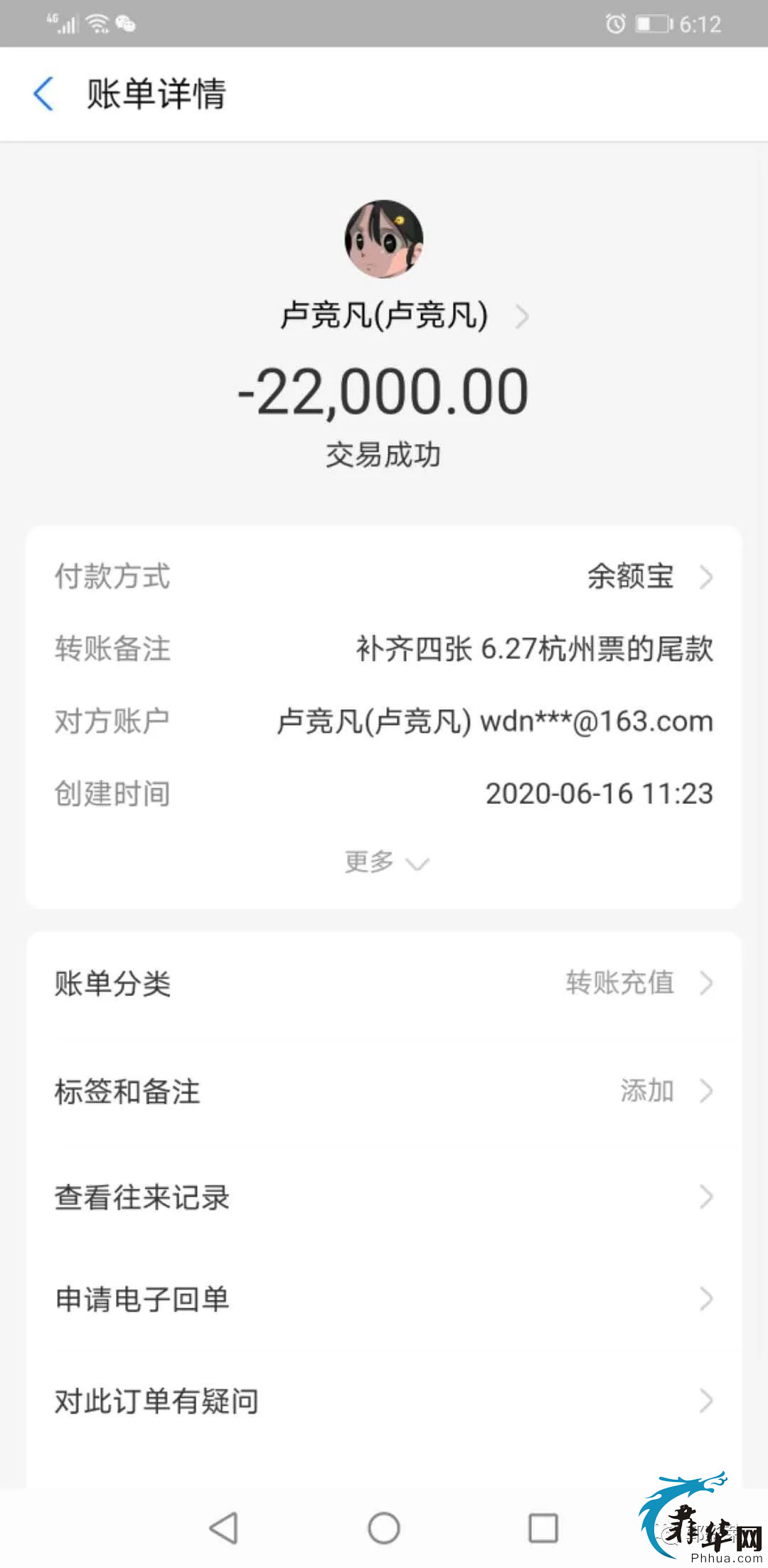Go back from 账单详情 page
This screenshot has height=1568, width=768.
[43, 94]
